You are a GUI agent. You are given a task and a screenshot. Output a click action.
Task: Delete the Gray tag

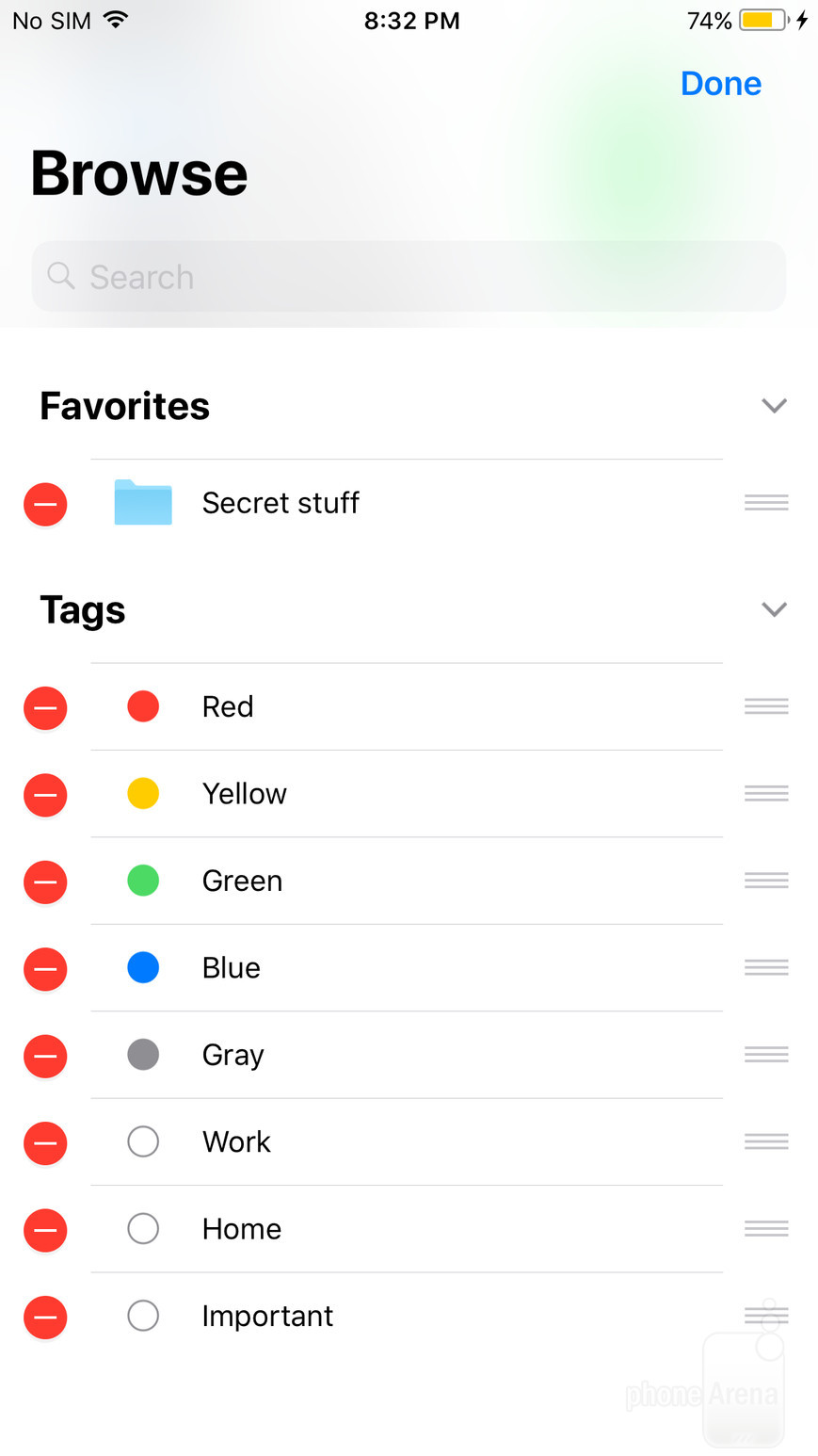(45, 1057)
